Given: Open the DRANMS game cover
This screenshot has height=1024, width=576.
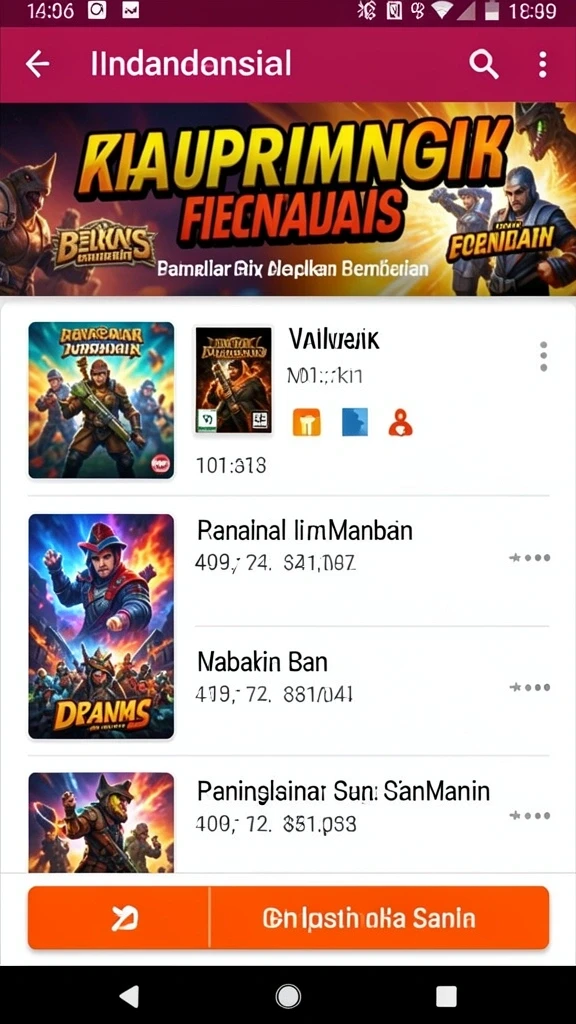Looking at the screenshot, I should click(x=101, y=626).
